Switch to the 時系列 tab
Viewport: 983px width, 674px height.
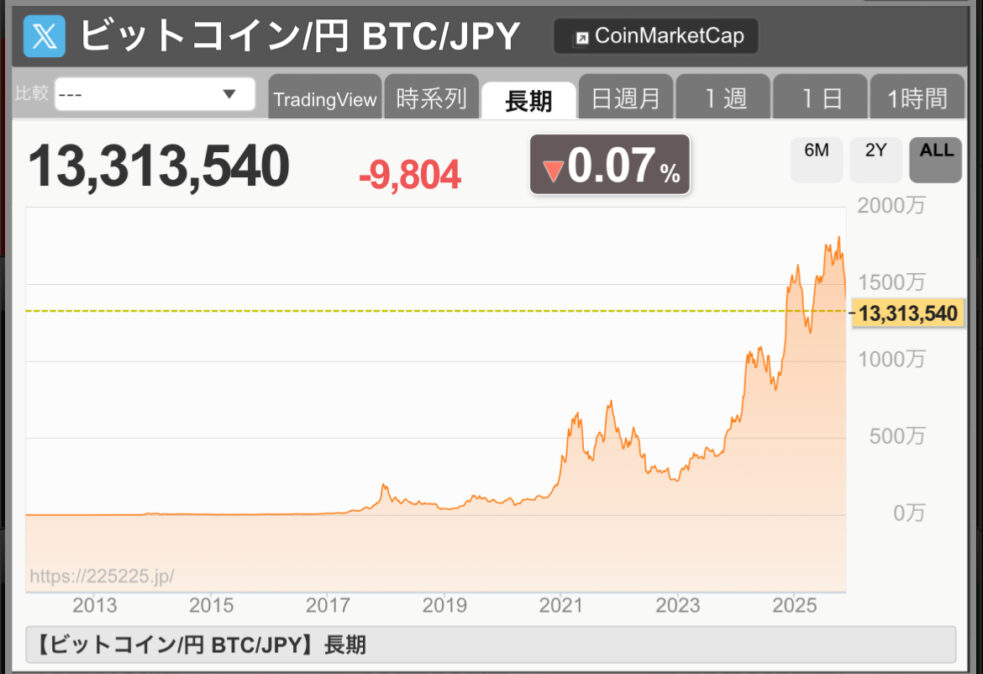[x=431, y=99]
